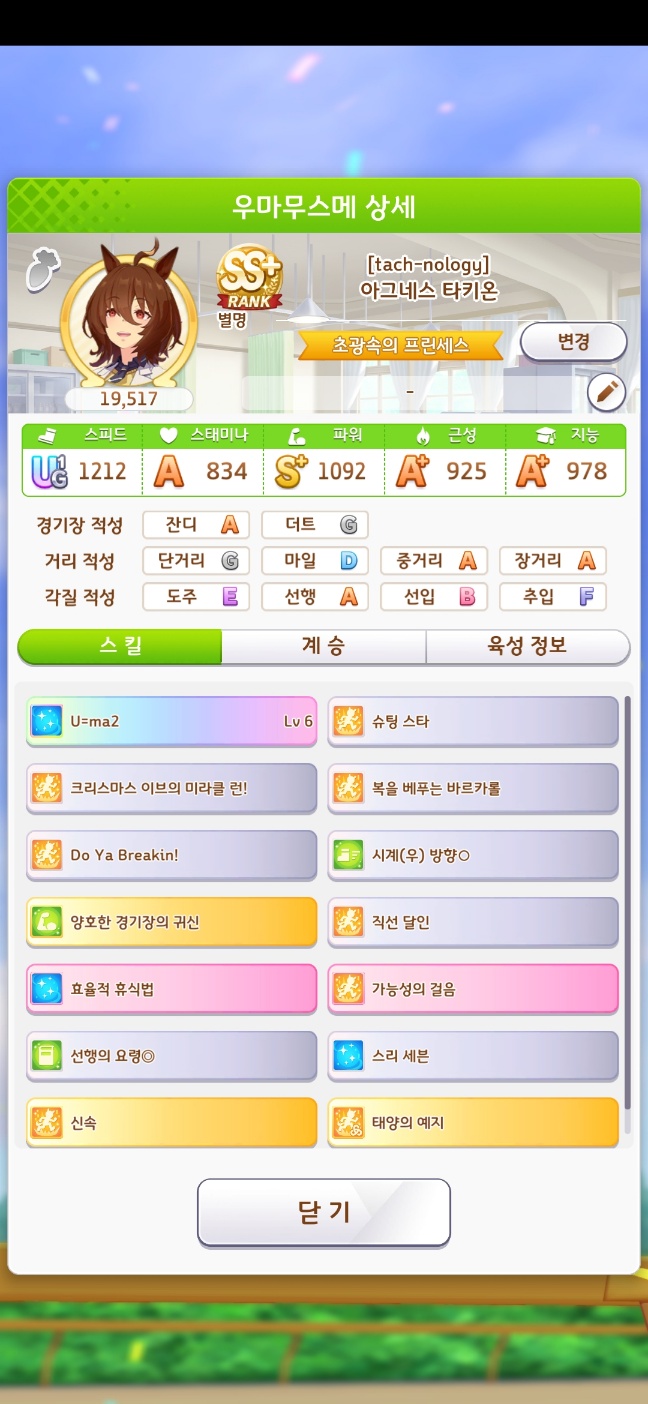The width and height of the screenshot is (648, 1404).
Task: Open 크리스마스 이브의 미라클 런! skill
Action: 171,788
